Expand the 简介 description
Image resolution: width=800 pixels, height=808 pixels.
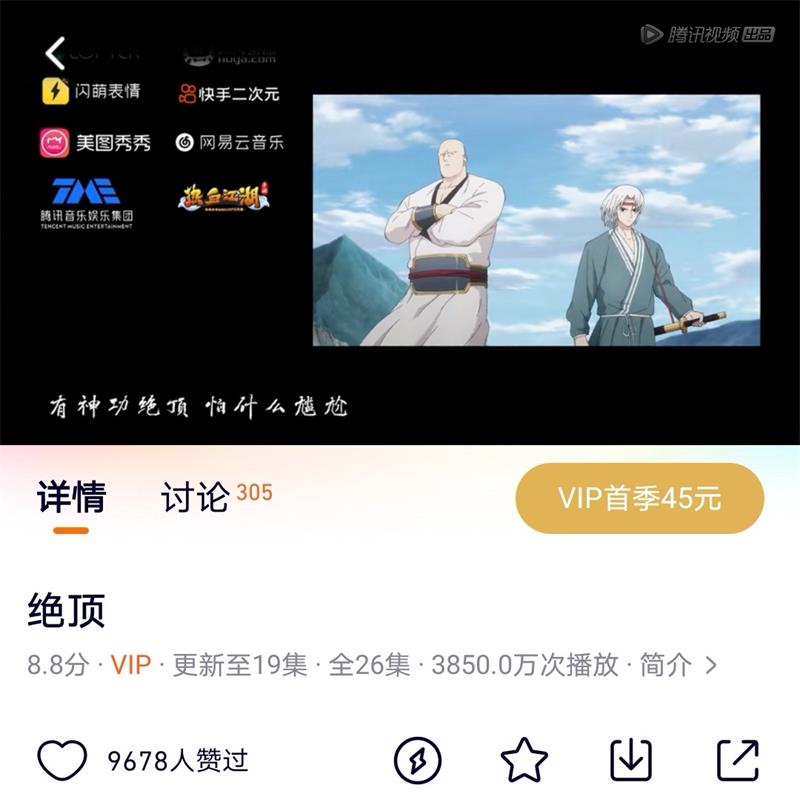coord(679,665)
